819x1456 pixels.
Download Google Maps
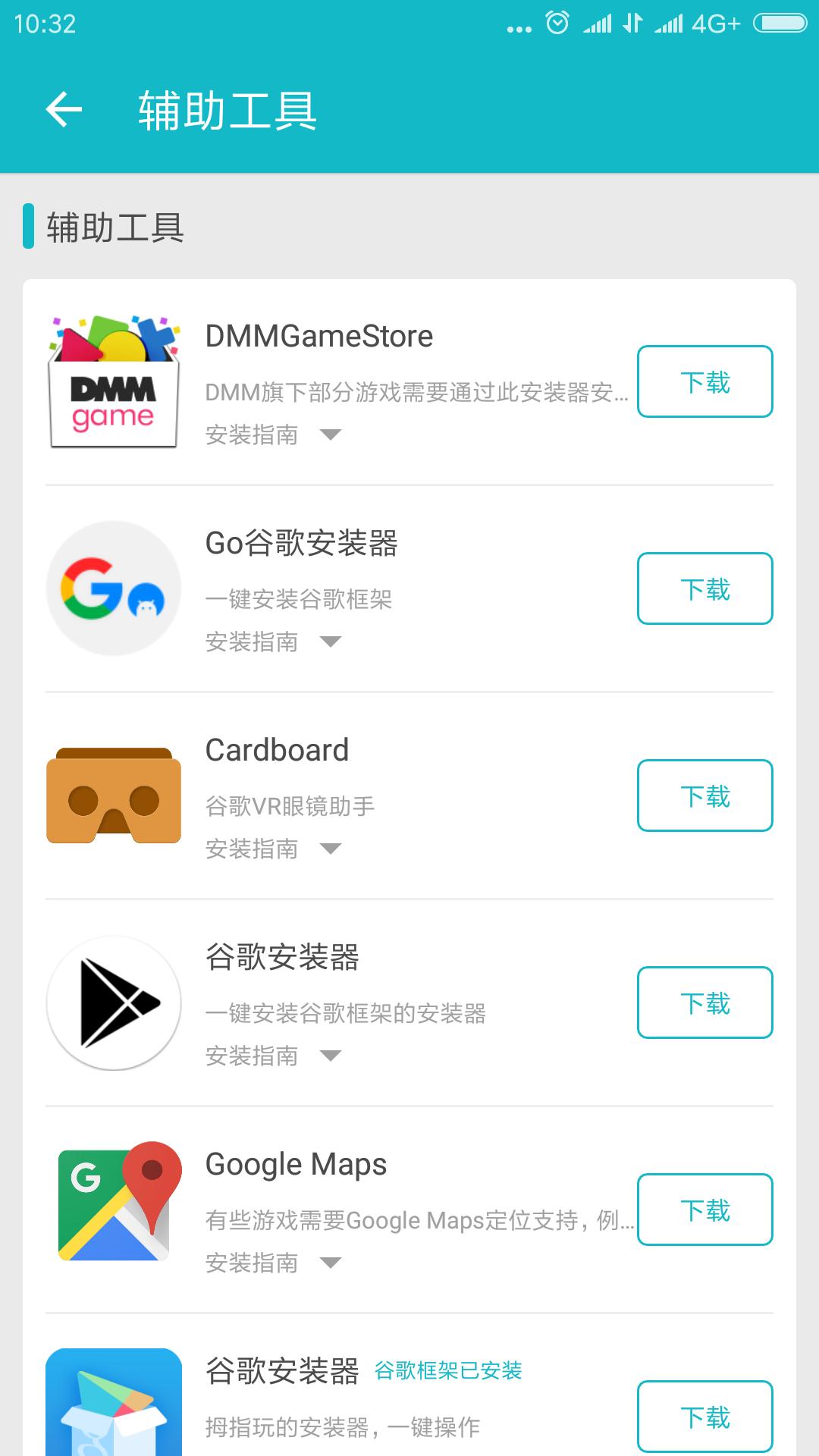(704, 1210)
